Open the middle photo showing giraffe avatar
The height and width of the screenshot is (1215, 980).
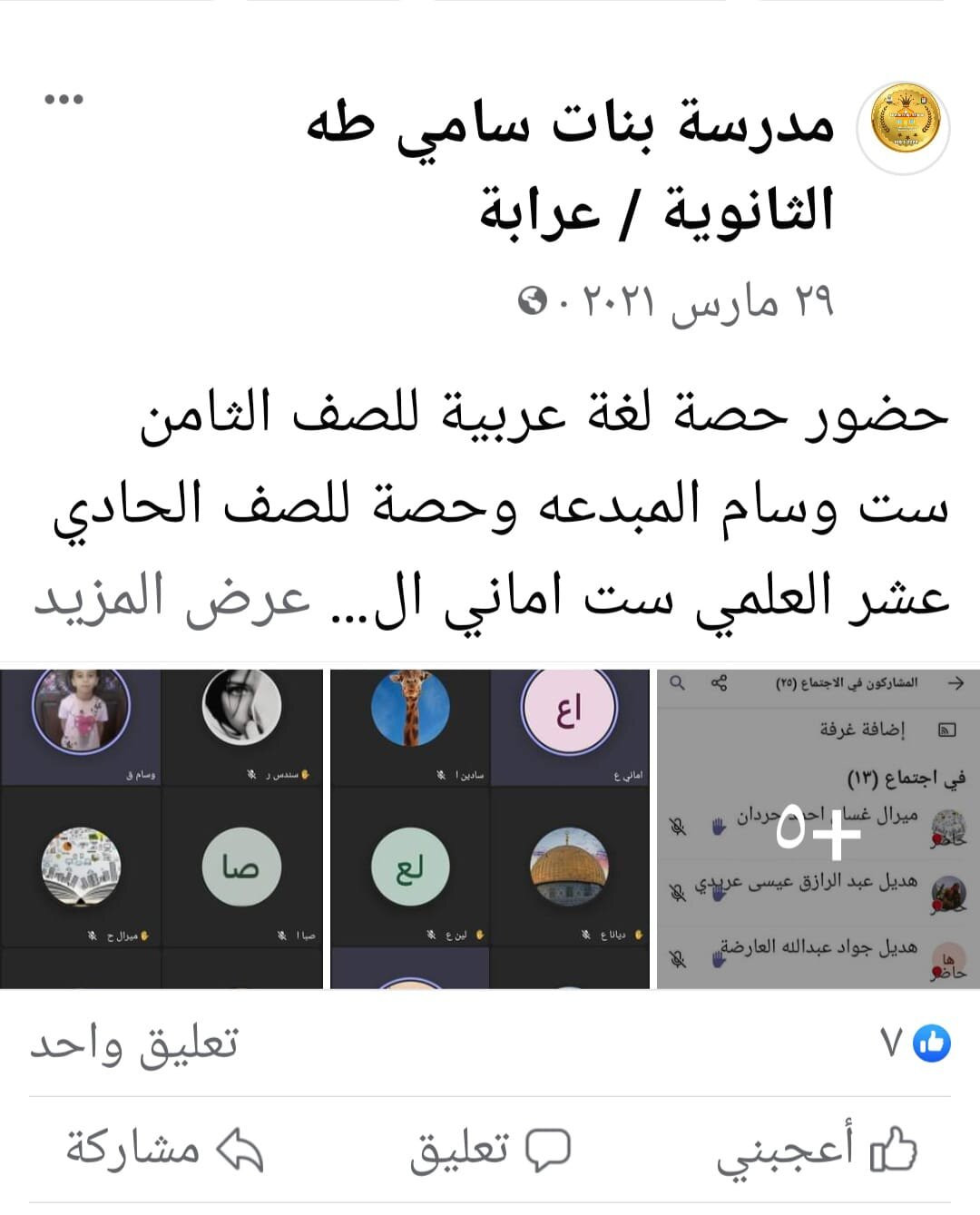[490, 828]
